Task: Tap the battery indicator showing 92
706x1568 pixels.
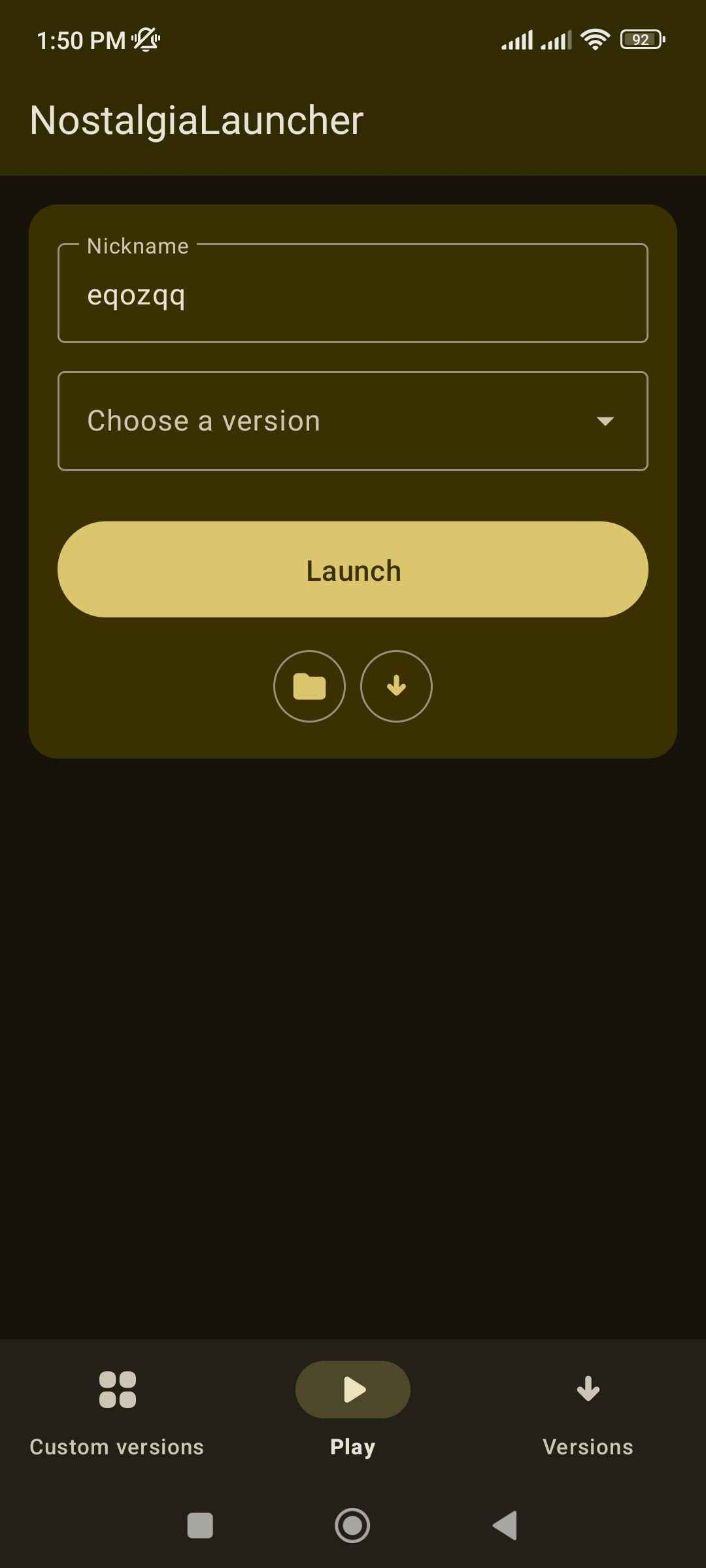Action: point(641,40)
